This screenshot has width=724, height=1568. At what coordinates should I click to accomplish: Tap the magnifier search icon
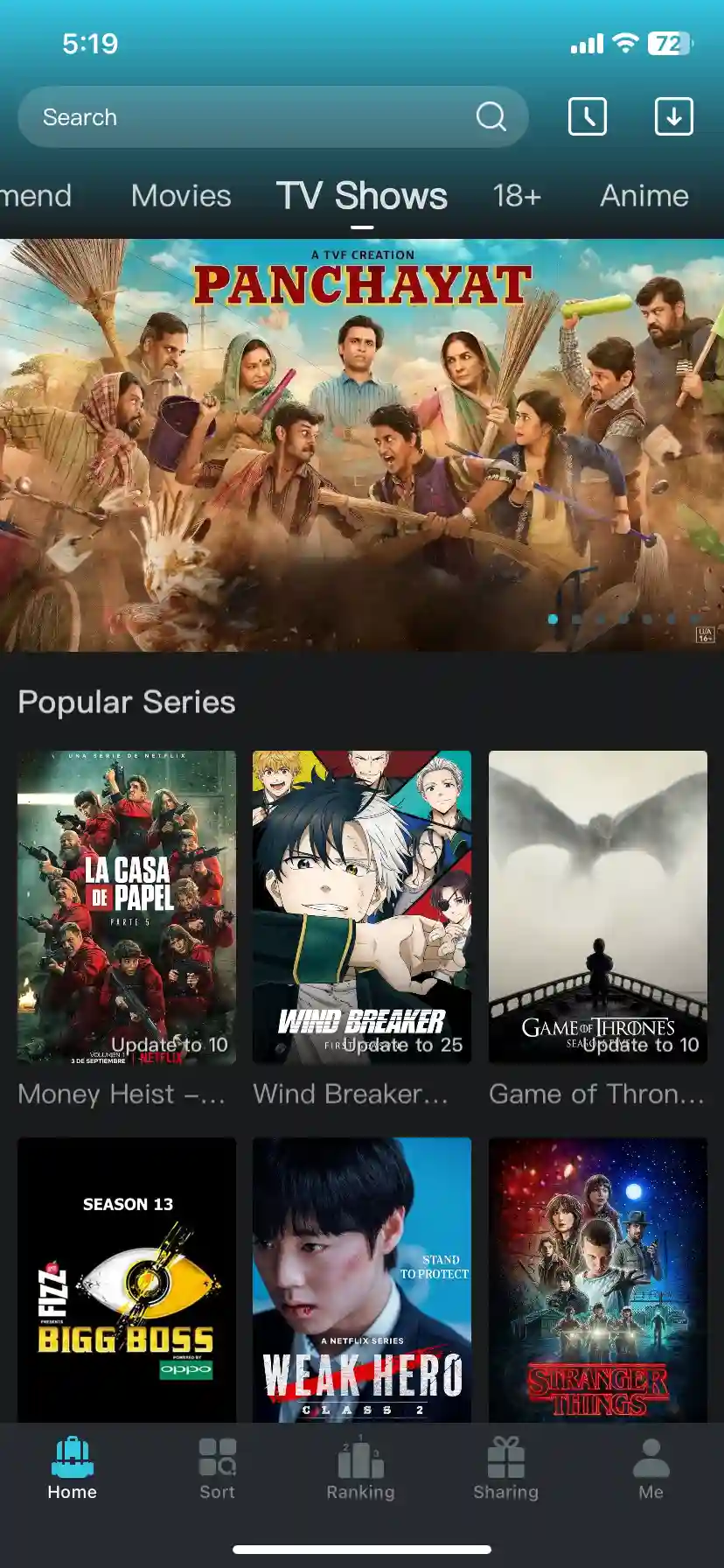pos(491,116)
